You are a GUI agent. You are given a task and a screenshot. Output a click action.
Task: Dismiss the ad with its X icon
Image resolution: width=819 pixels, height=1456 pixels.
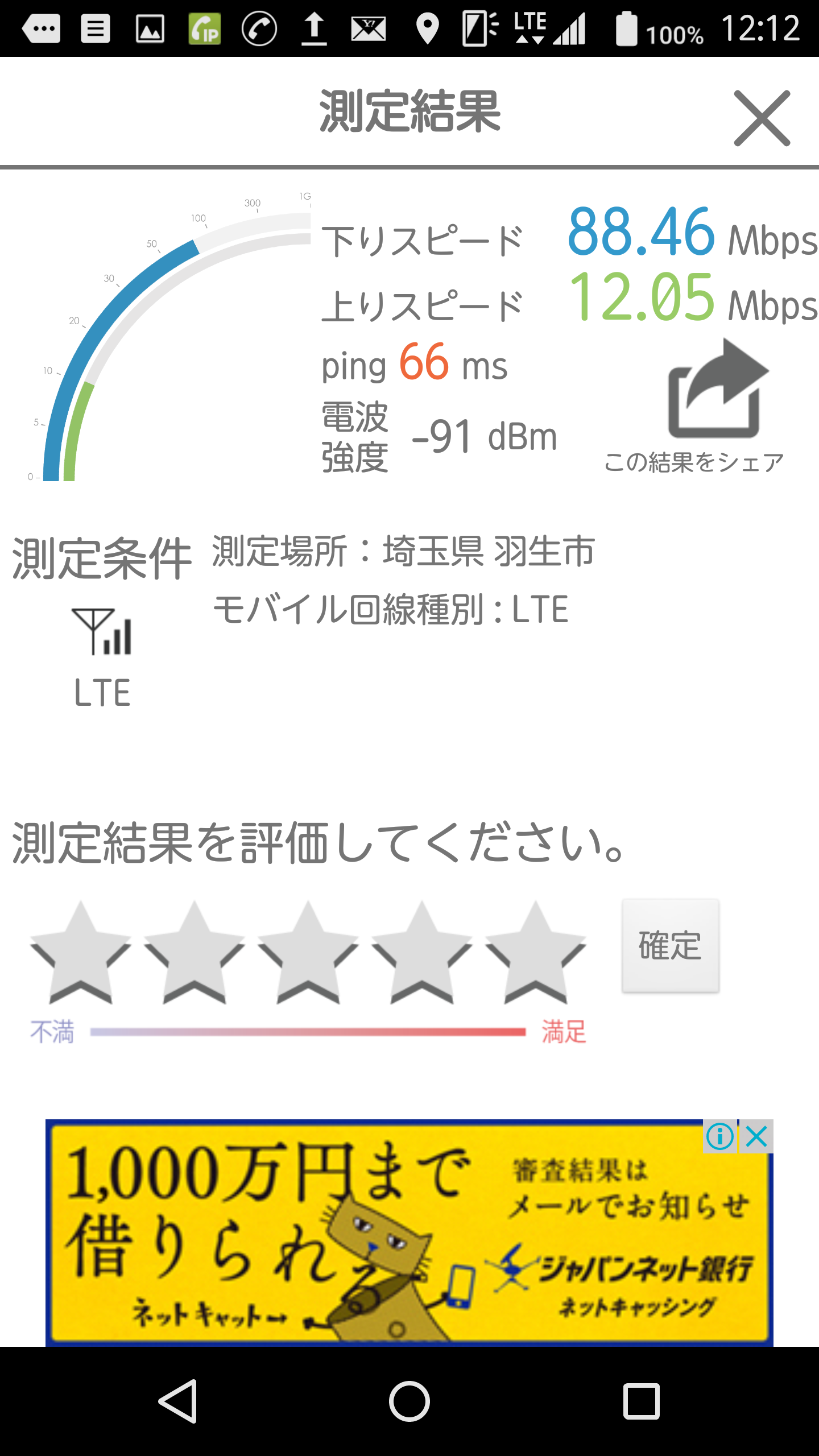[756, 1136]
